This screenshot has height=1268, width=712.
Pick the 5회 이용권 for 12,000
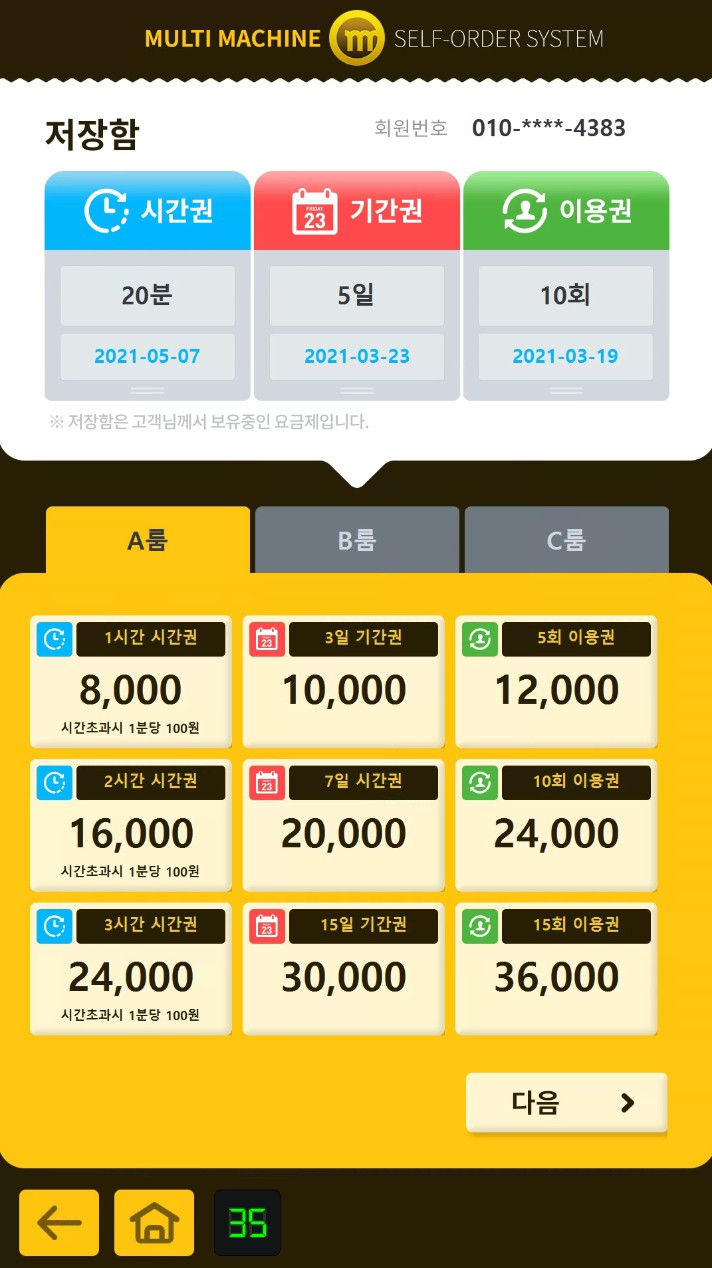coord(556,681)
